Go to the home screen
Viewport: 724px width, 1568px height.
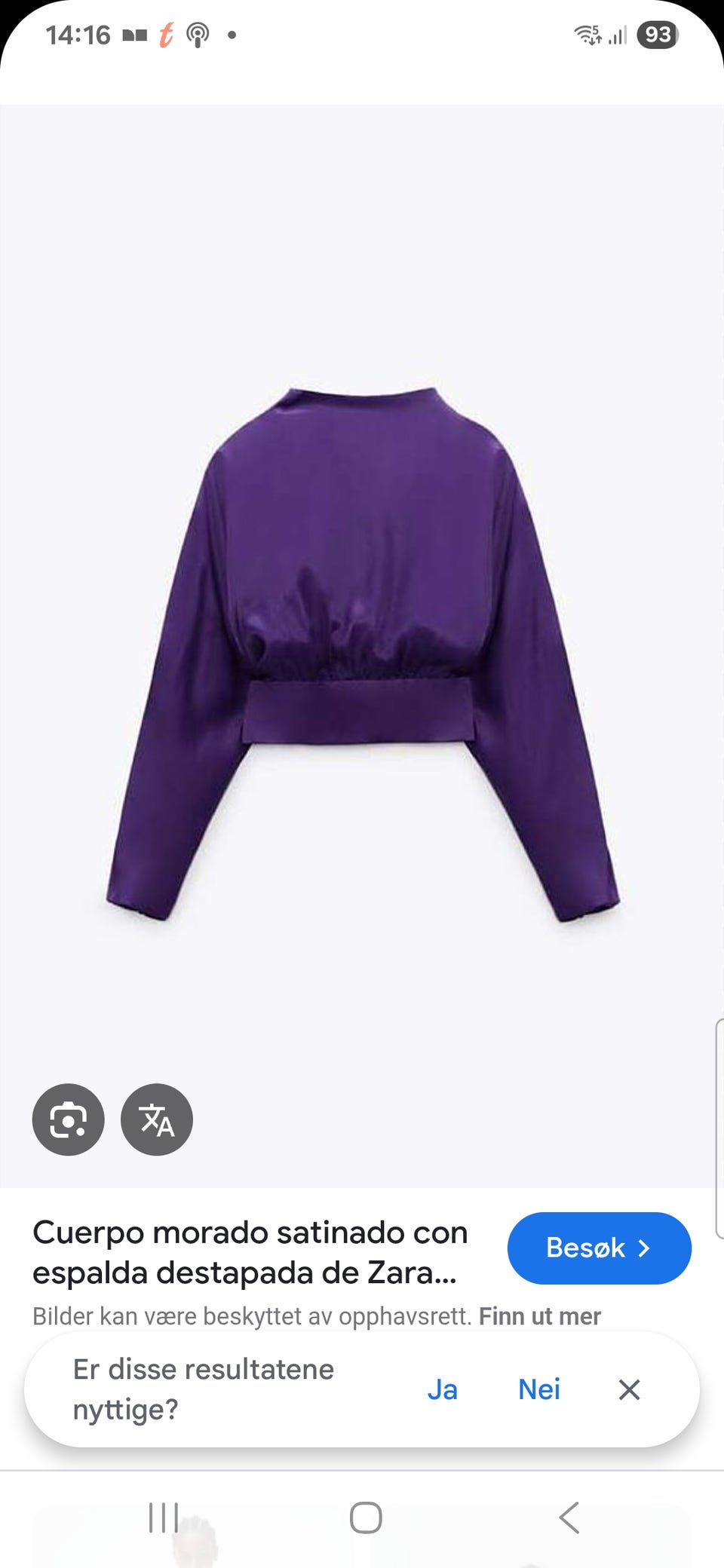[x=366, y=1517]
